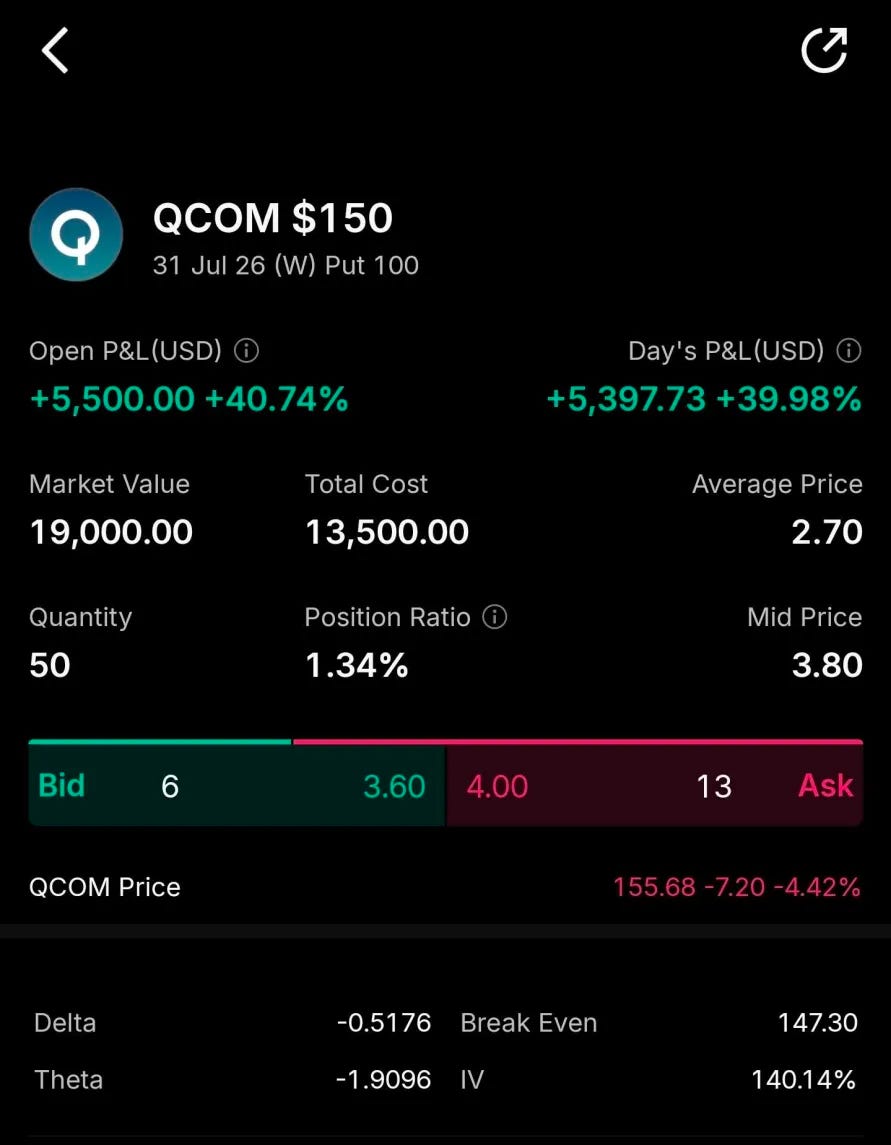Viewport: 891px width, 1145px height.
Task: Tap the Position Ratio info icon
Action: click(x=495, y=617)
